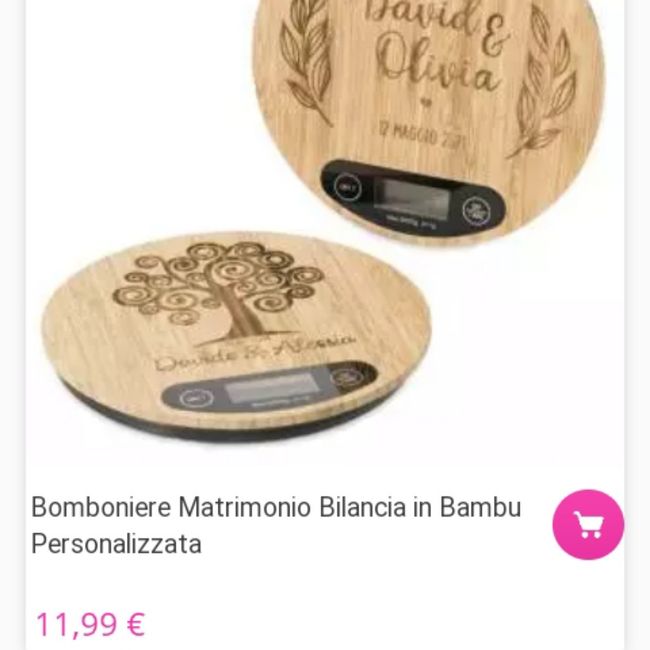This screenshot has width=650, height=650.
Task: Open the bamboo scale product image
Action: pos(325,230)
